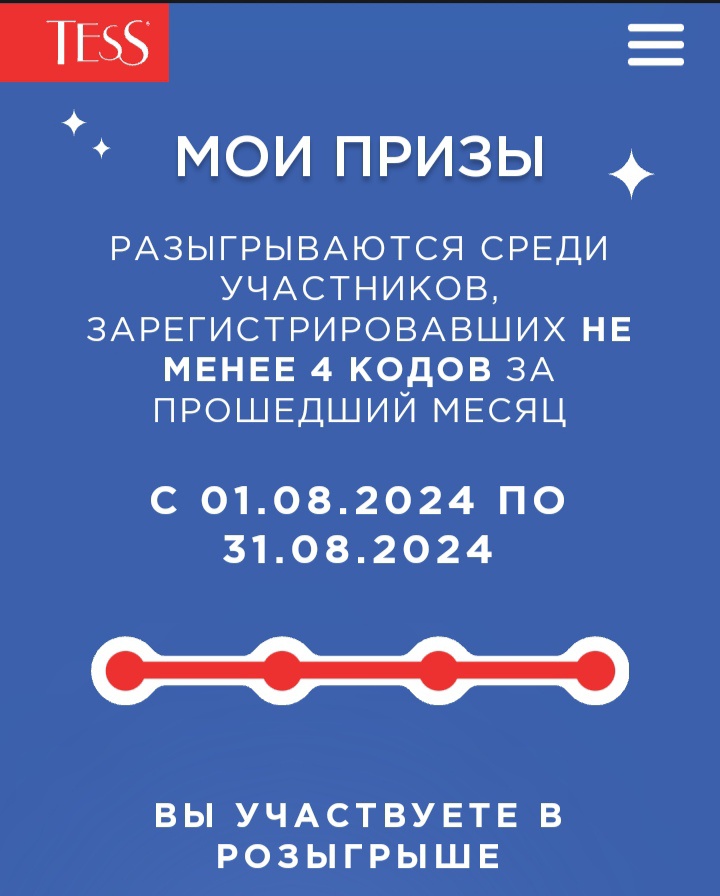Open the hamburger menu

[x=655, y=44]
